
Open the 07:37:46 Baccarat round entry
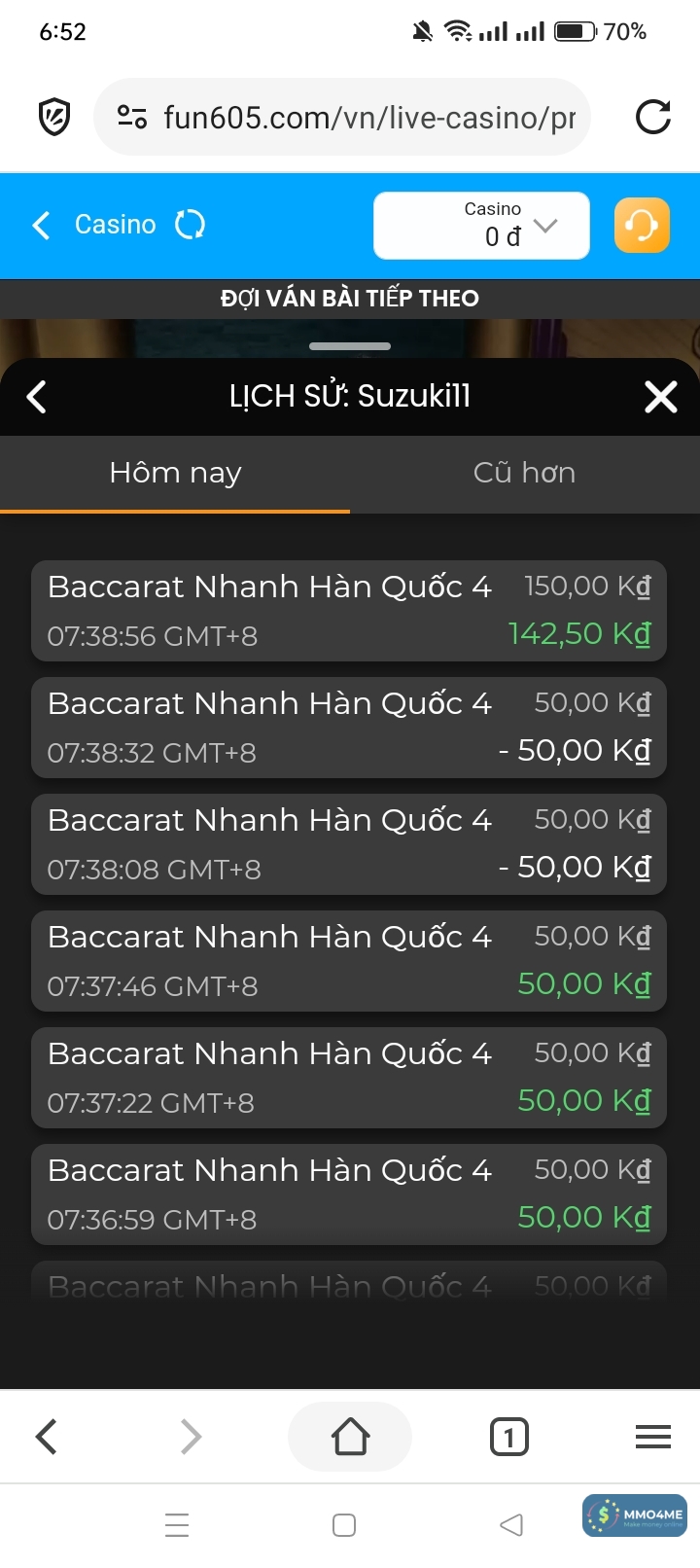tap(349, 961)
